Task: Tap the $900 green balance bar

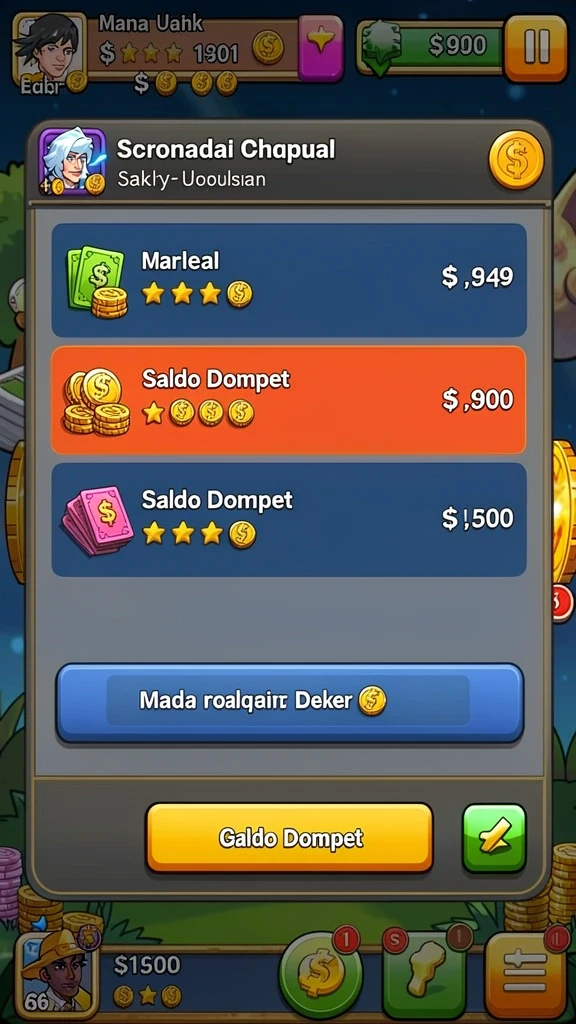Action: [431, 46]
